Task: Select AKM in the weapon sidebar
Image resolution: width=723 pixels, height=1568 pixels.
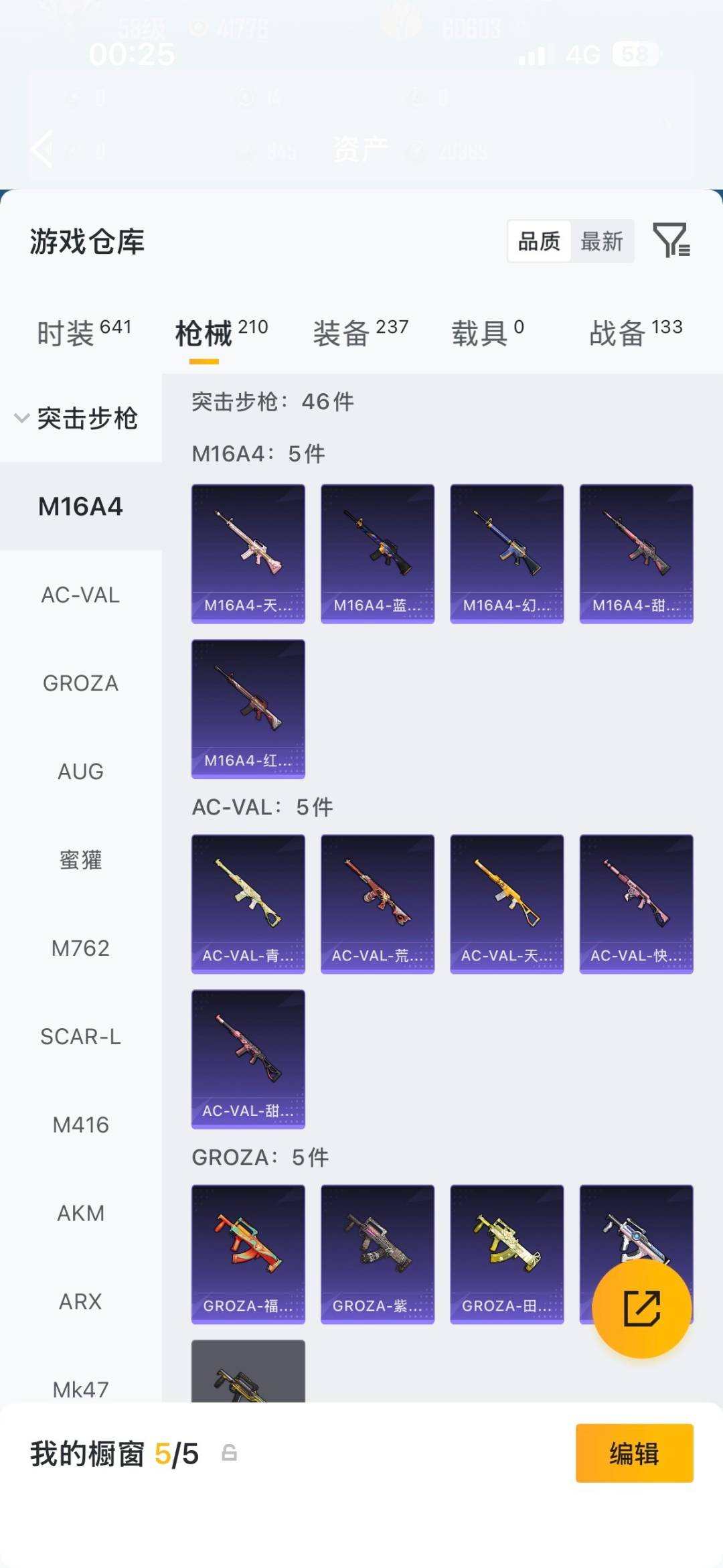Action: (x=81, y=1213)
